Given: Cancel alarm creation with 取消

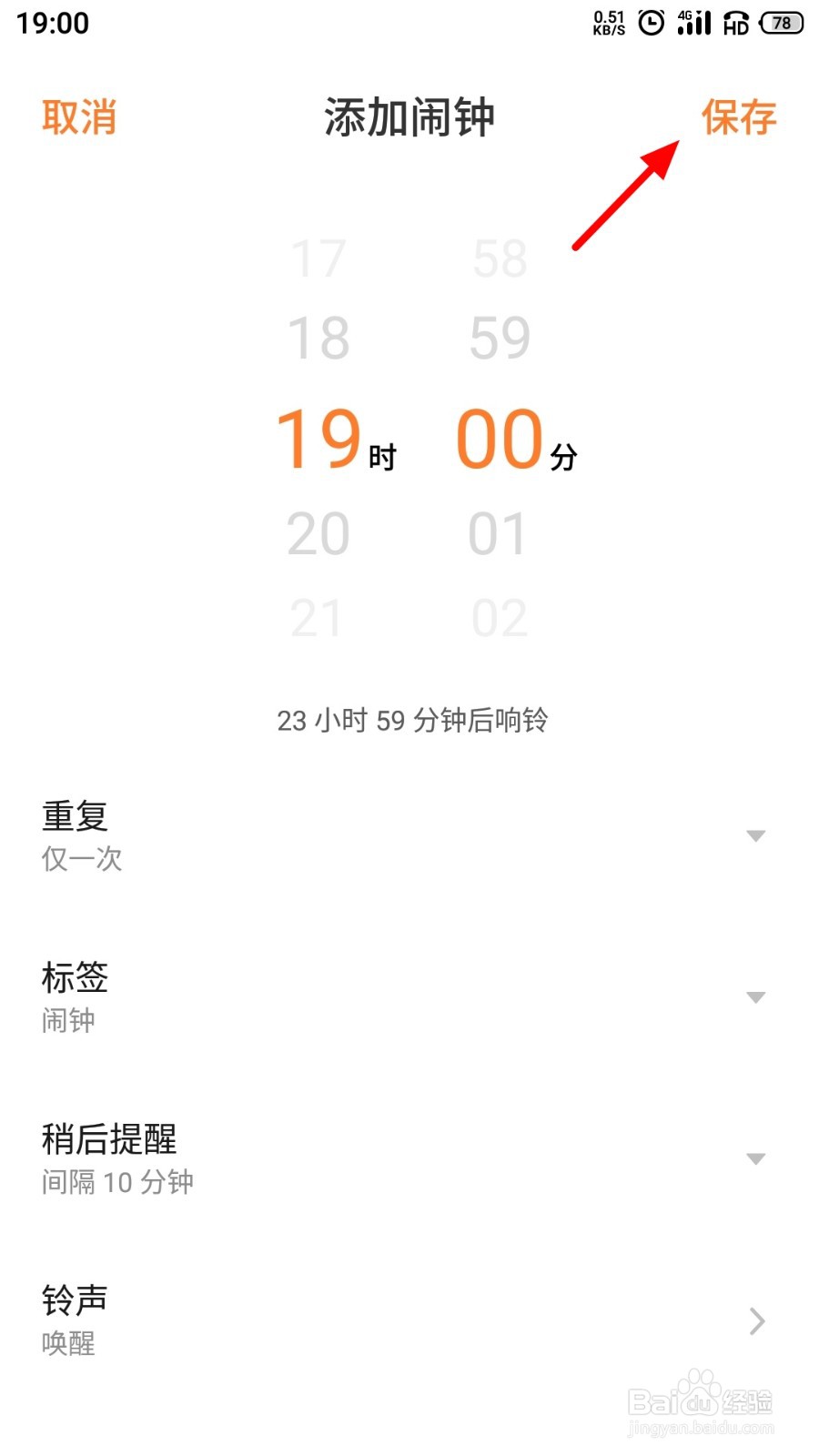Looking at the screenshot, I should 78,118.
